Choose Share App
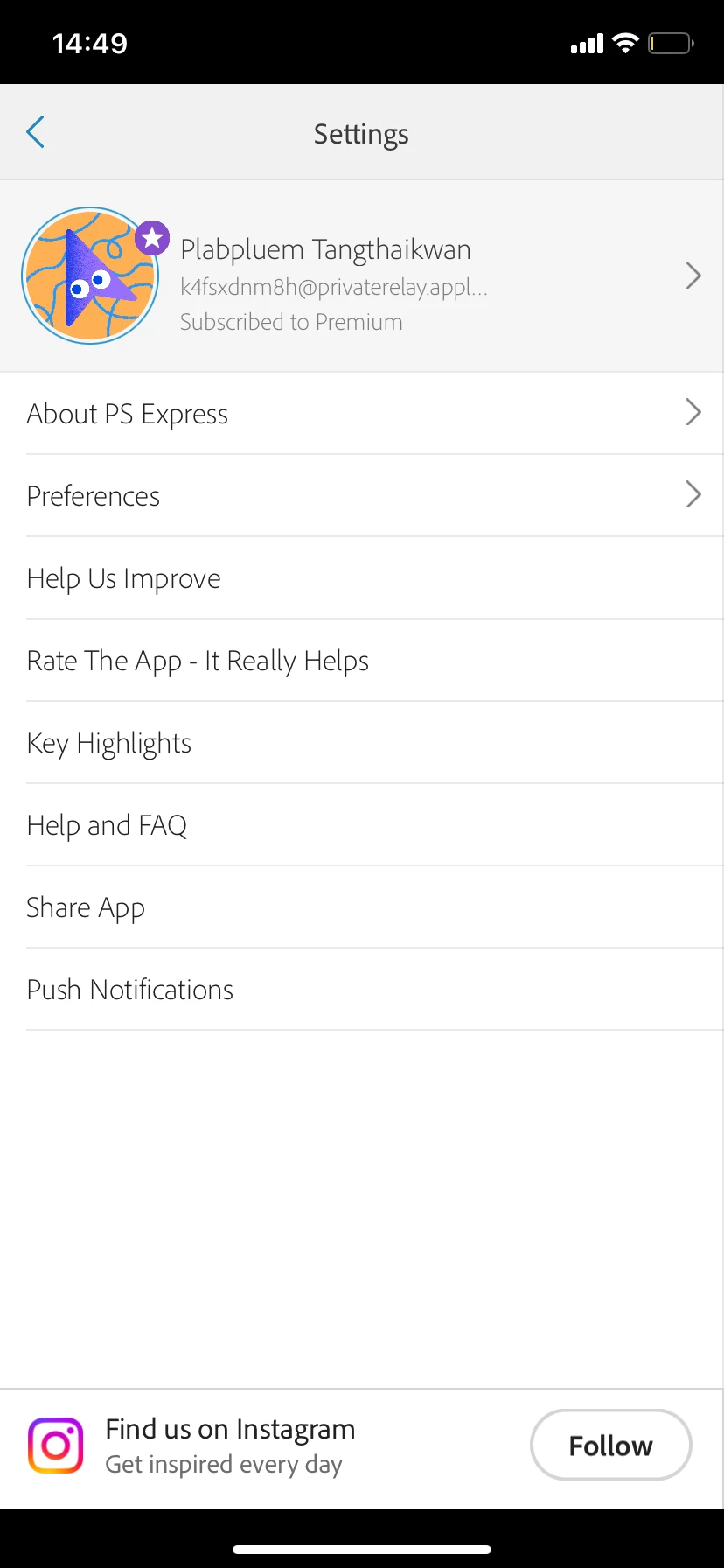The width and height of the screenshot is (724, 1568). click(361, 907)
